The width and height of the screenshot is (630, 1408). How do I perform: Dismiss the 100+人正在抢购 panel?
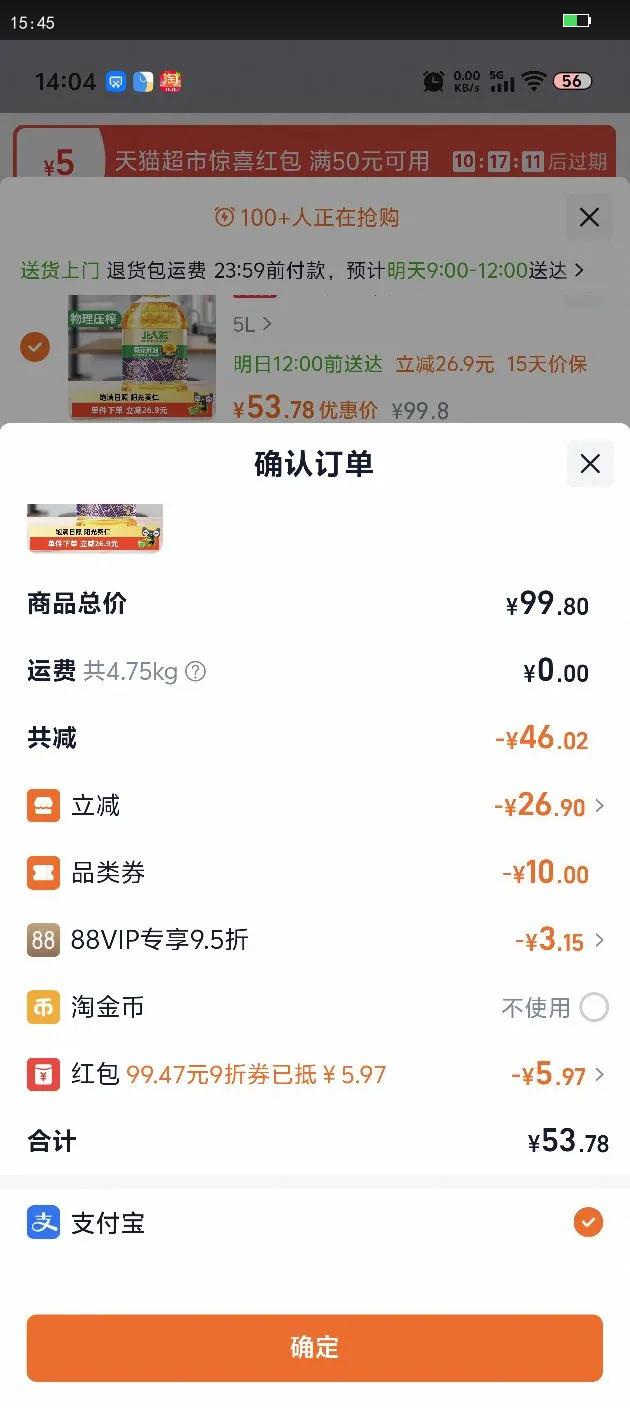(589, 216)
